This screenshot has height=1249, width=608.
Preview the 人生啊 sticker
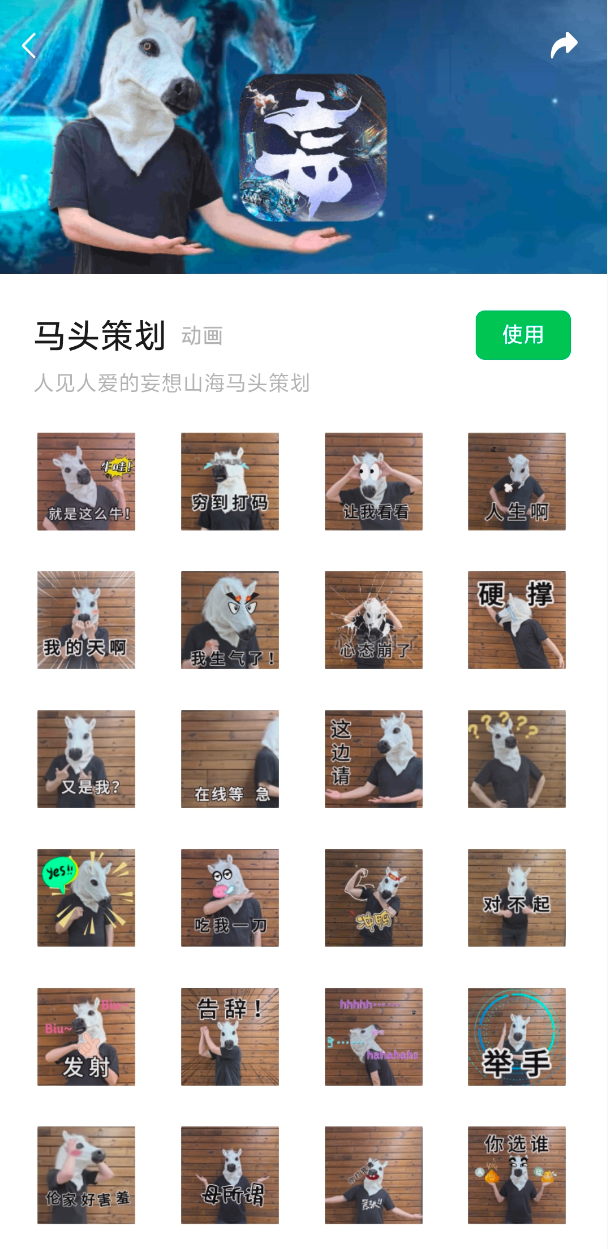(x=517, y=481)
